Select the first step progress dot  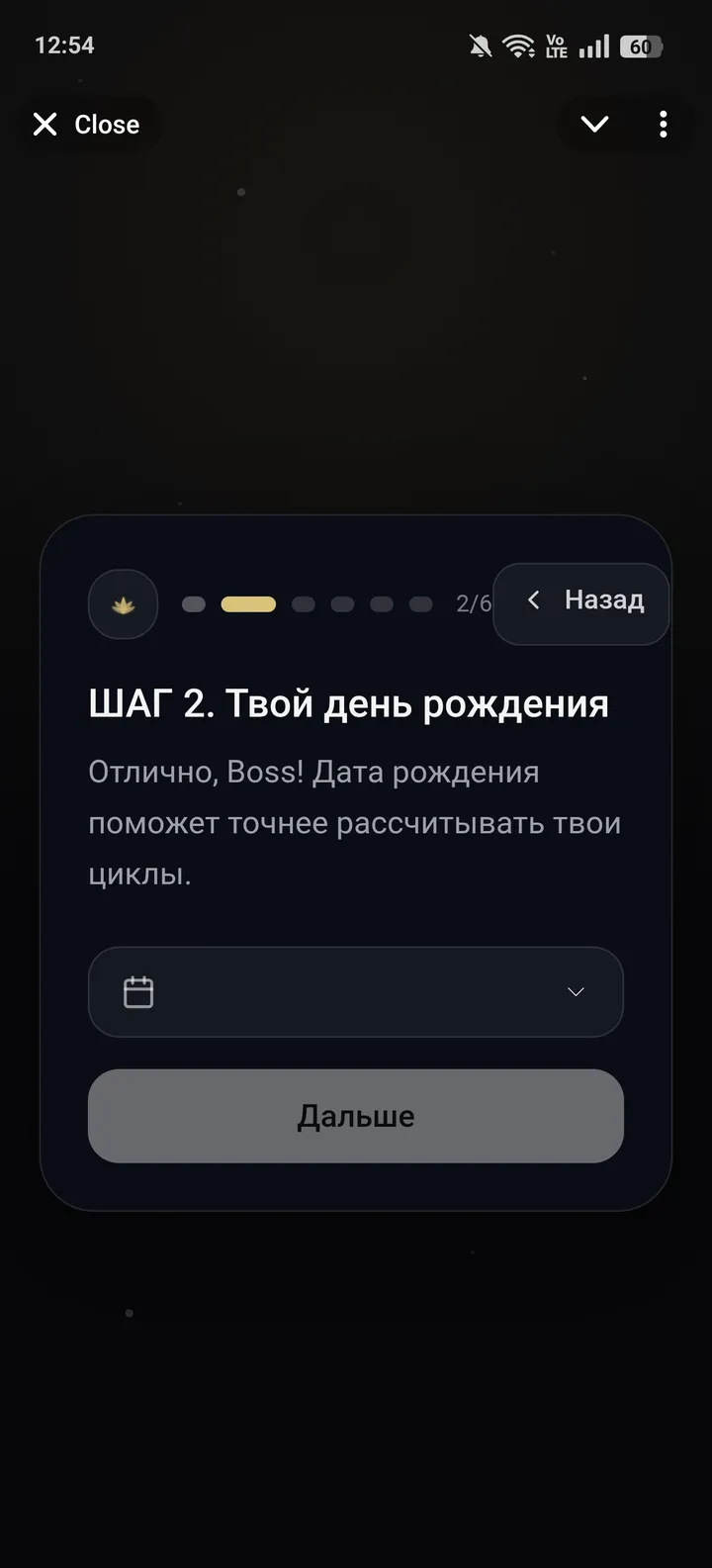pyautogui.click(x=194, y=603)
